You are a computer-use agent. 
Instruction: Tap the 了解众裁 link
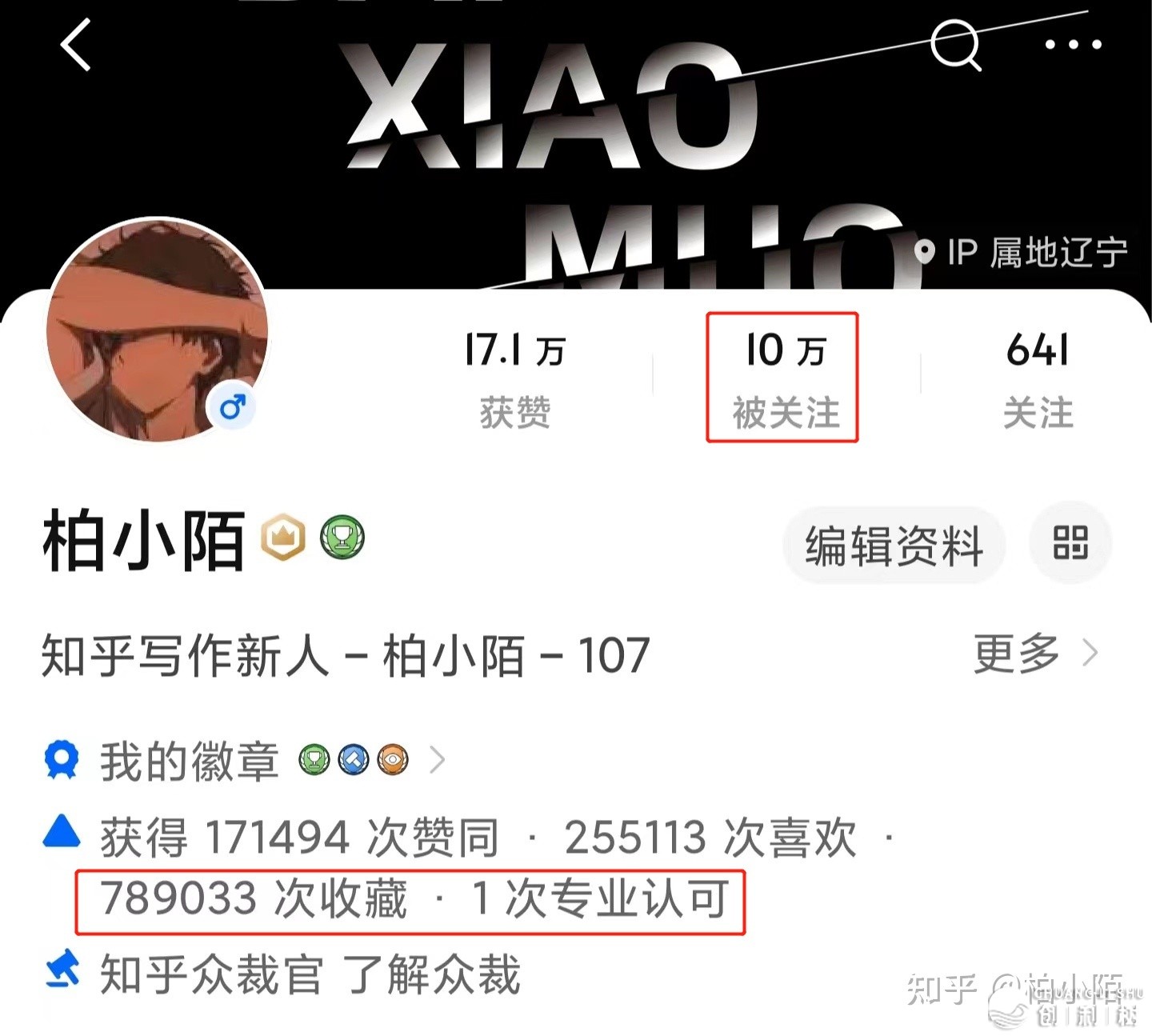tap(431, 974)
